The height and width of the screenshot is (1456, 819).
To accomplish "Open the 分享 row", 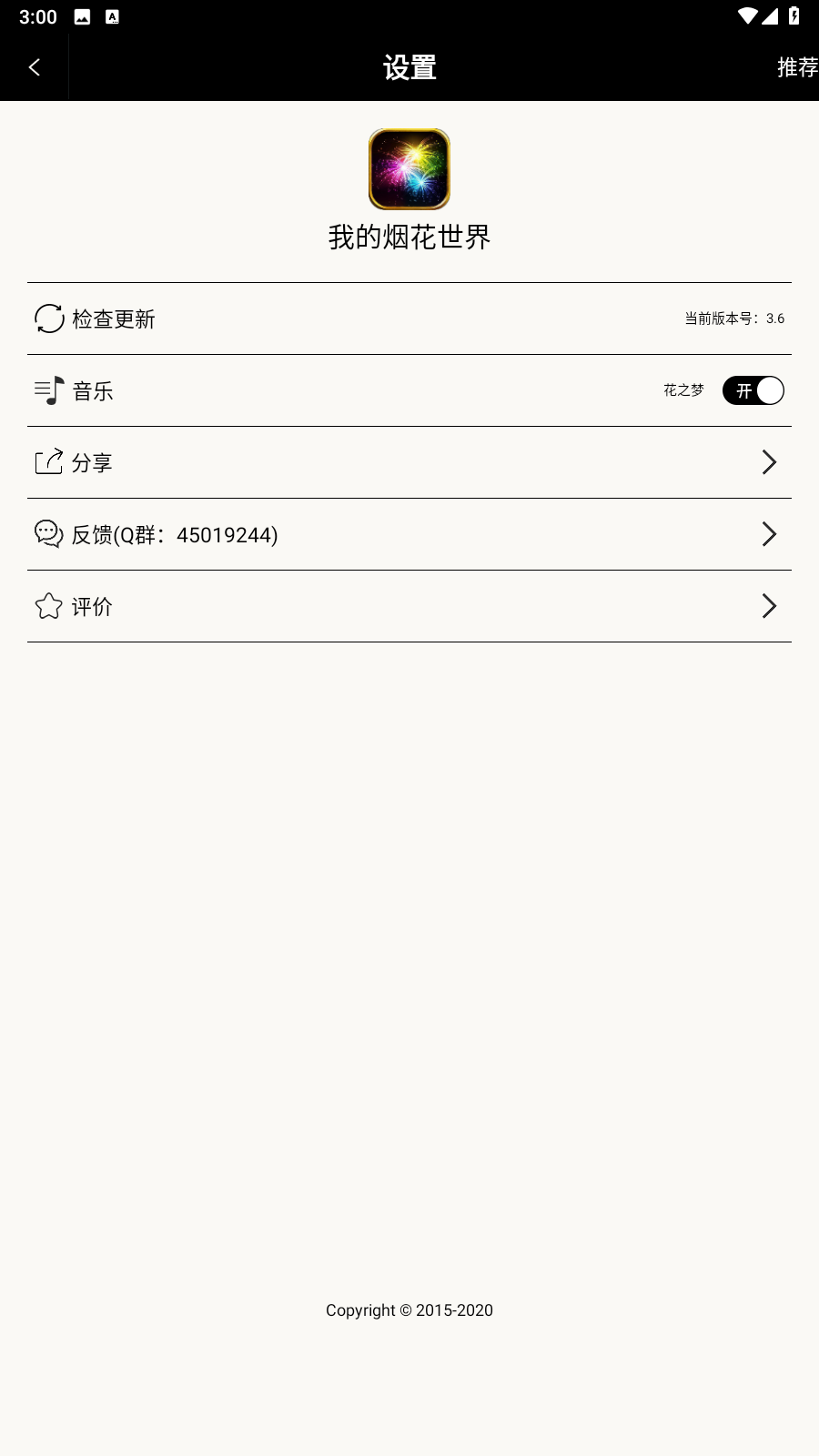I will point(409,462).
